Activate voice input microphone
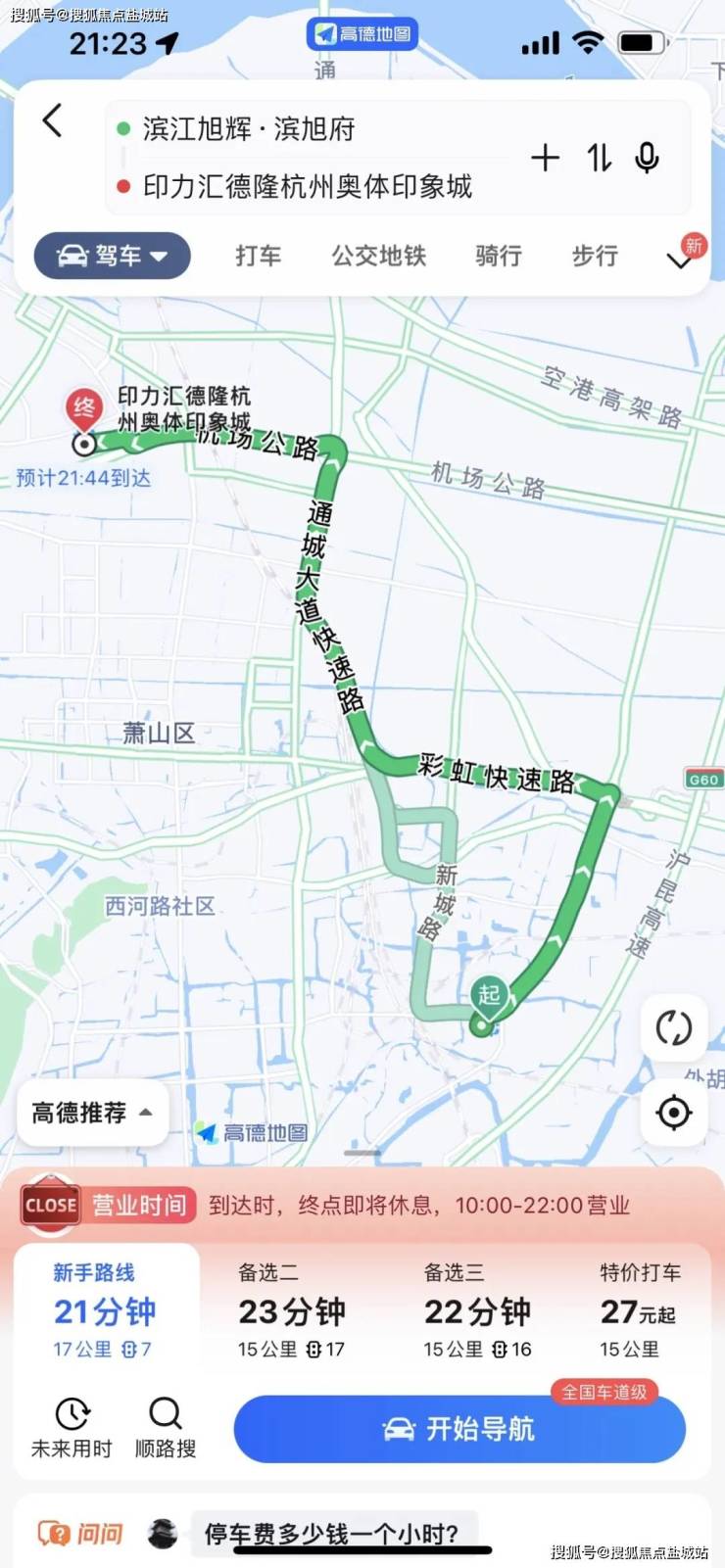This screenshot has height=1568, width=725. click(x=648, y=158)
